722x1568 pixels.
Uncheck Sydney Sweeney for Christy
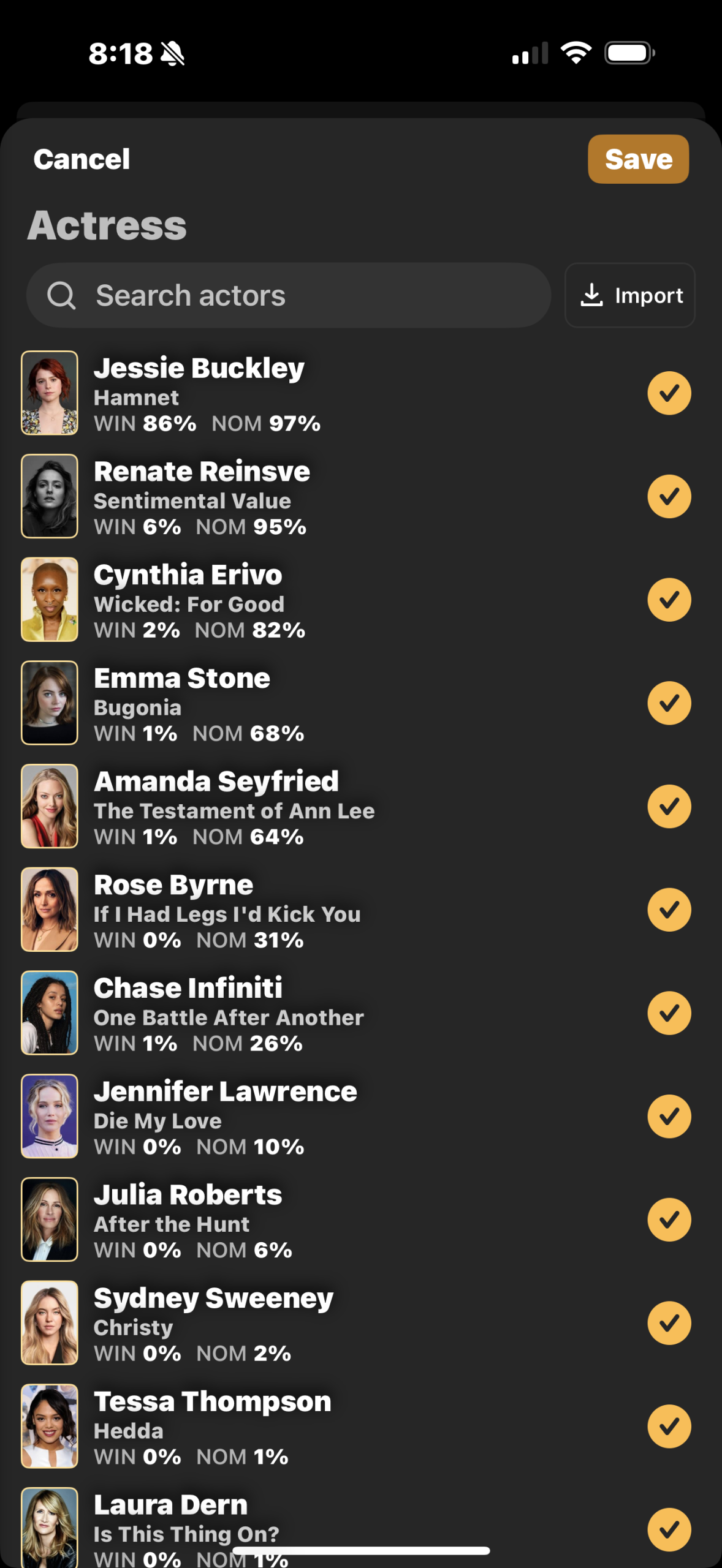[x=669, y=1323]
